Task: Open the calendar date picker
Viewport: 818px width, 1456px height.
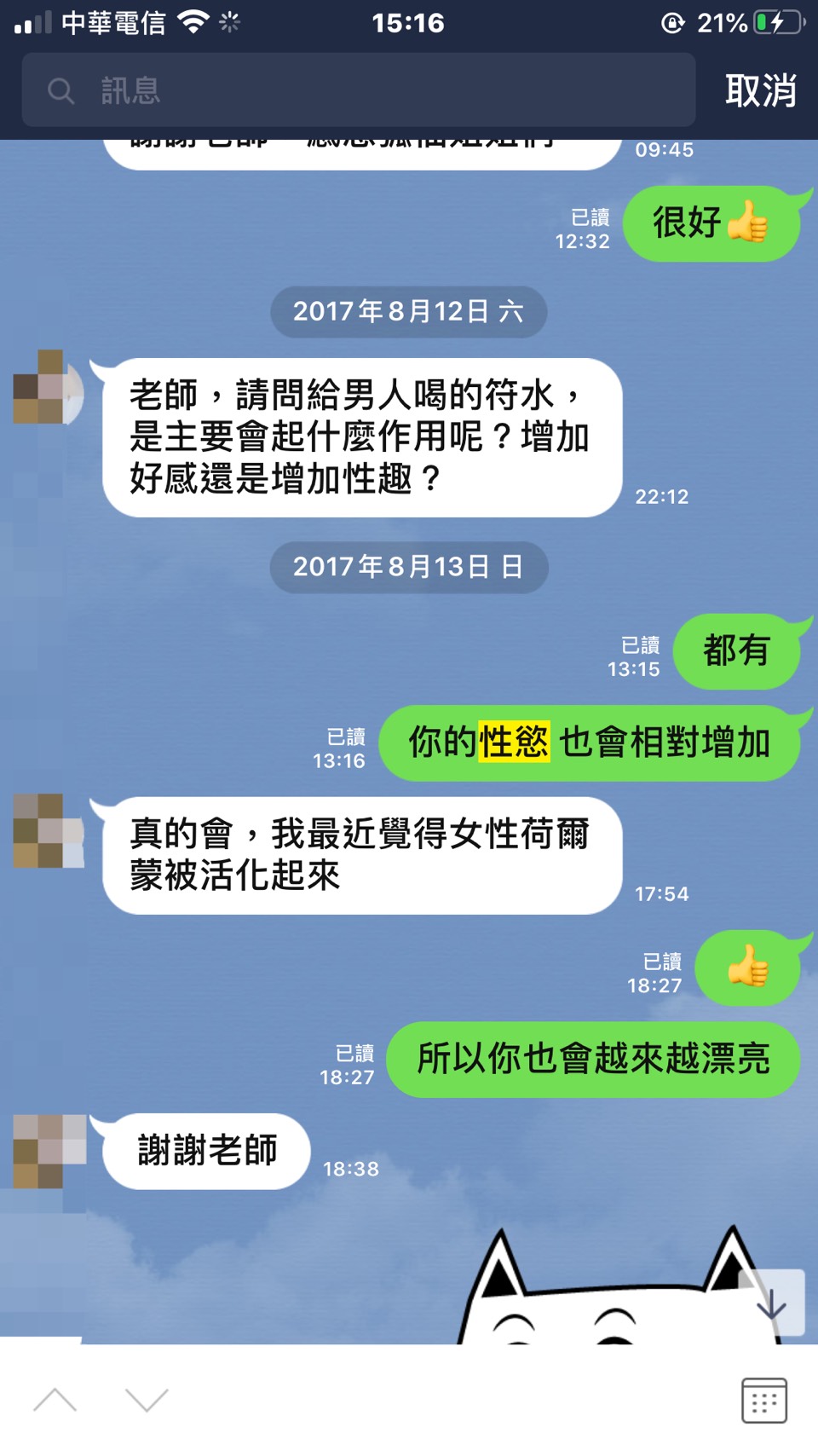Action: pos(763,1400)
